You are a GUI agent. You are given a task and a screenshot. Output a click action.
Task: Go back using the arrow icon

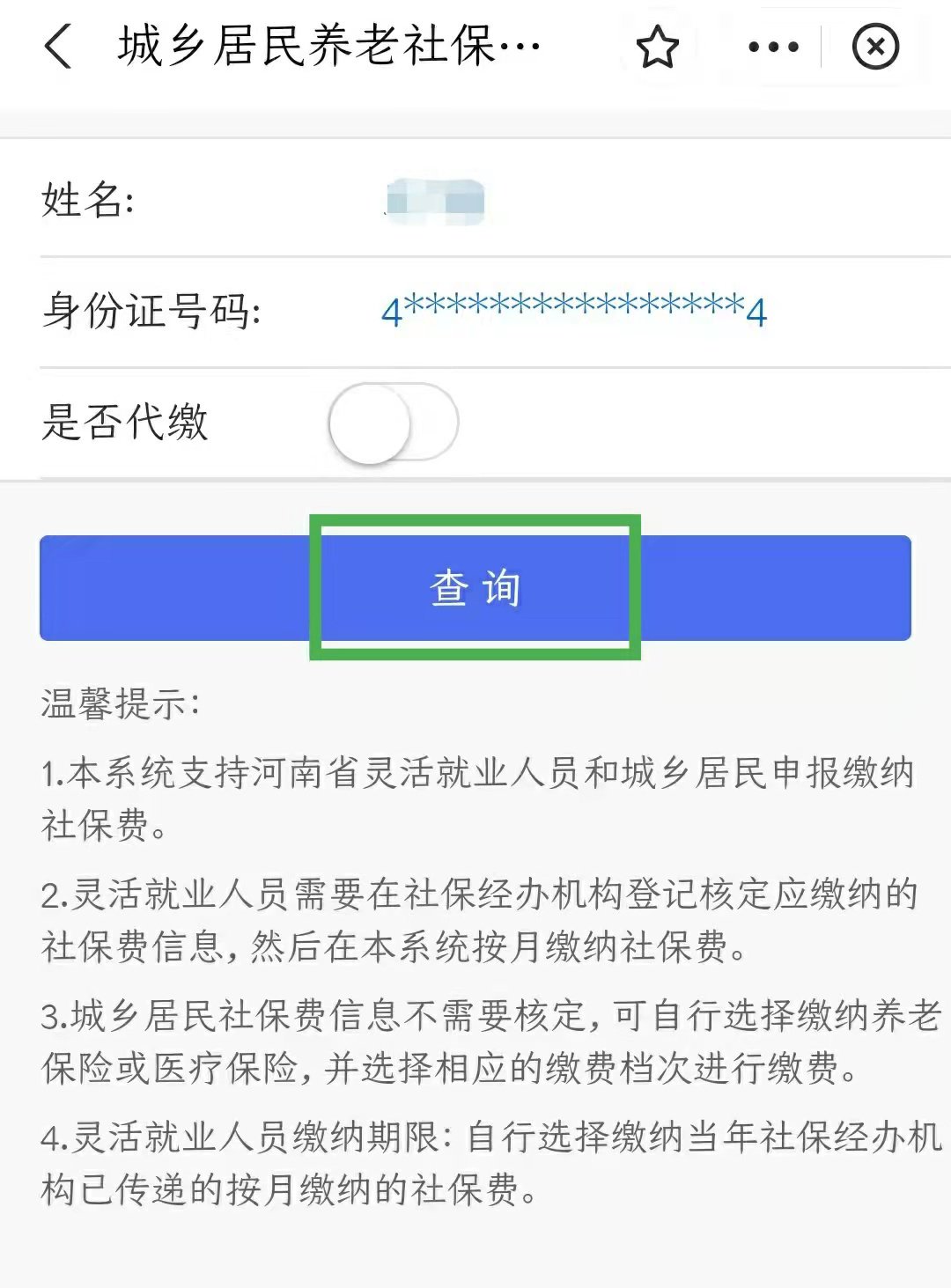pyautogui.click(x=58, y=47)
